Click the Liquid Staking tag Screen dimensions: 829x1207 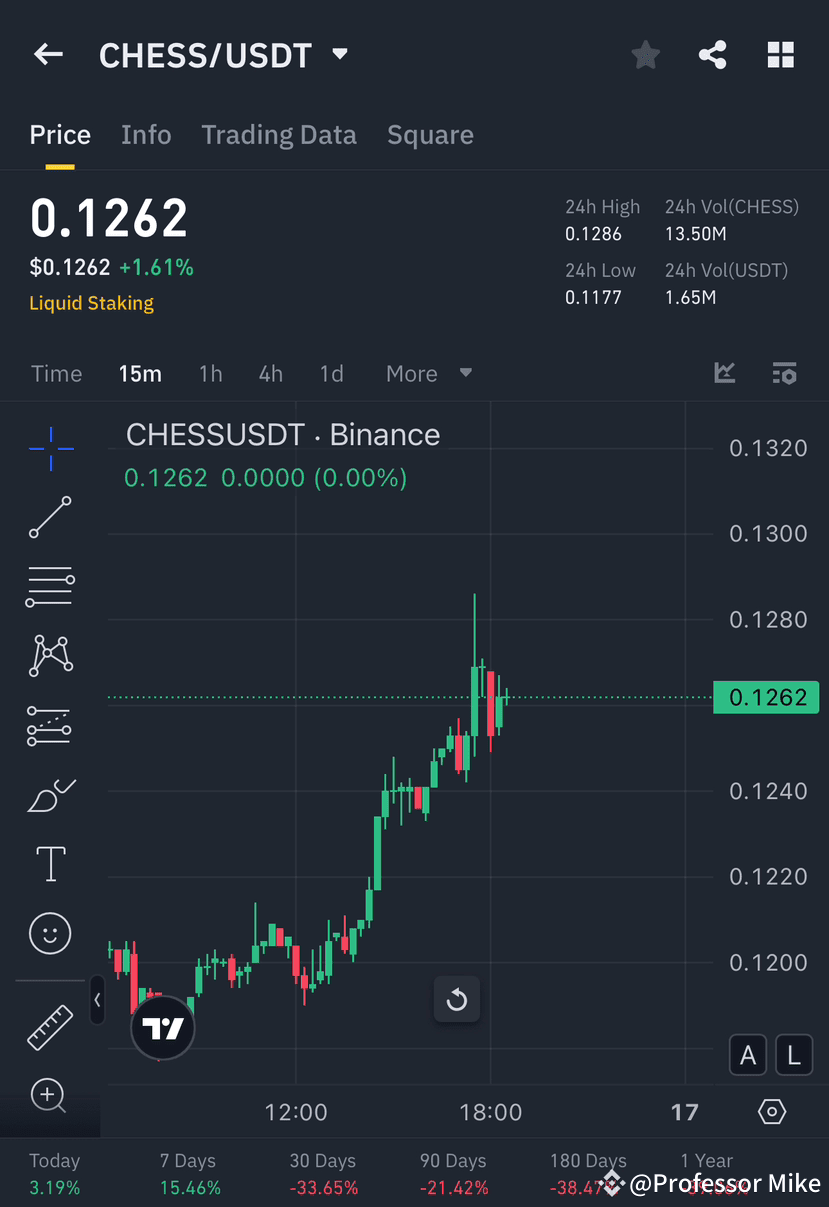point(91,302)
